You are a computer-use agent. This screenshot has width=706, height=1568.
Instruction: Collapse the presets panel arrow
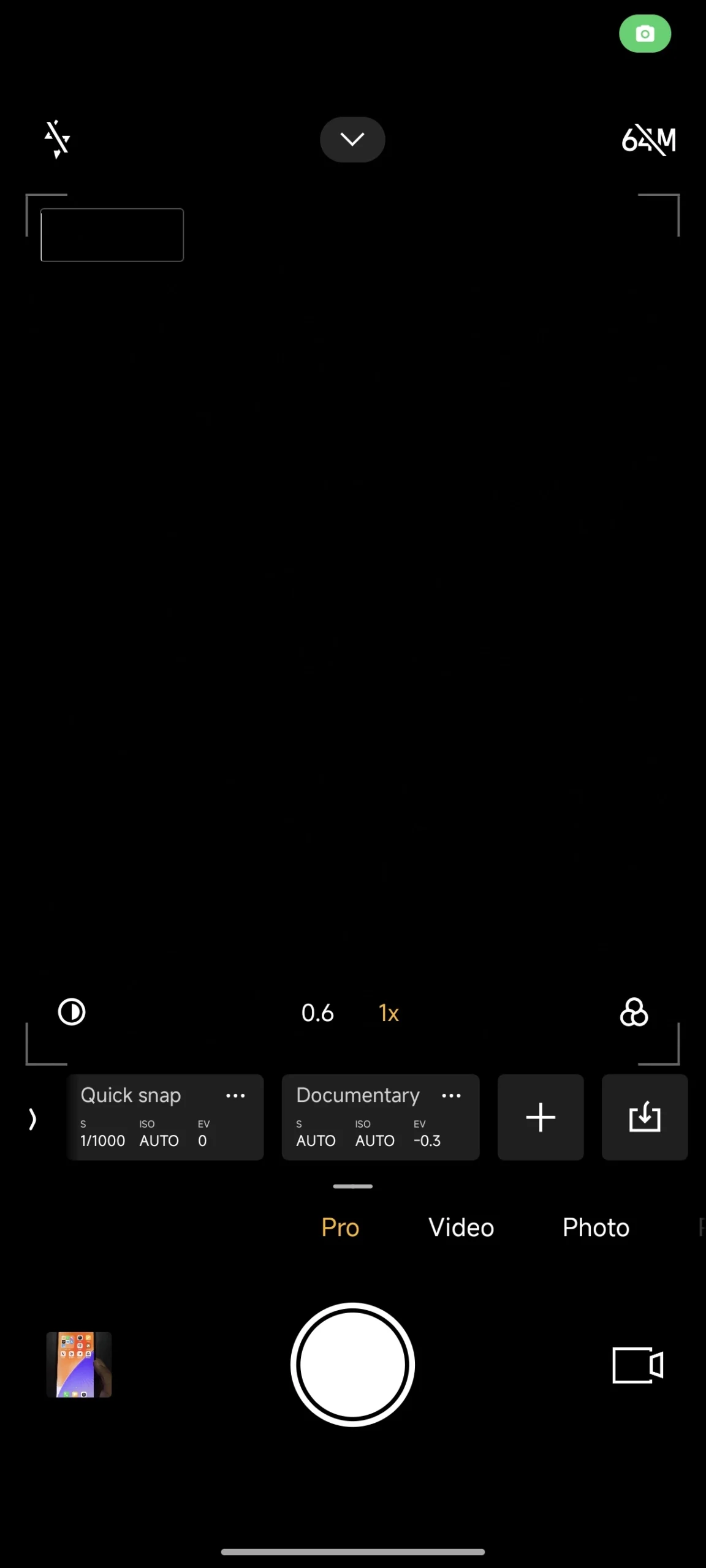[32, 1119]
